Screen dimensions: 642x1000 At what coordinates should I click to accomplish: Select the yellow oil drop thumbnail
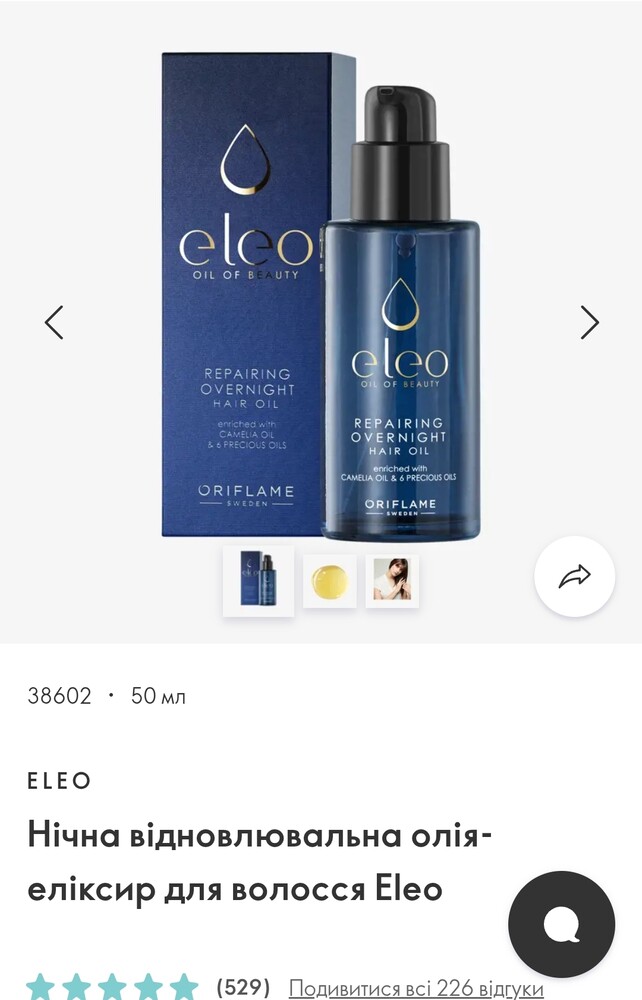pos(329,581)
